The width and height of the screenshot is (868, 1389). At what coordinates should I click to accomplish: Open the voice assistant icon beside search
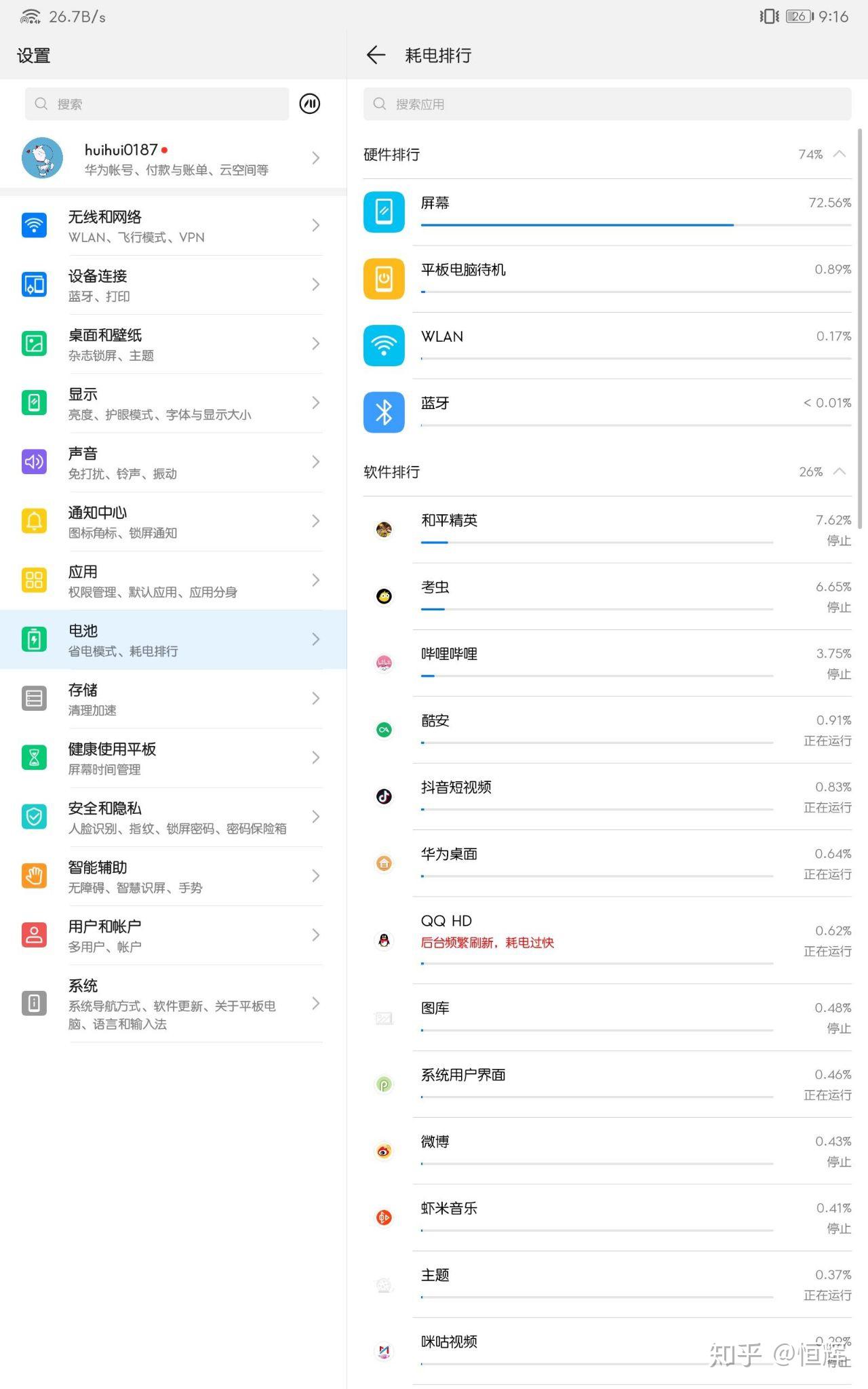coord(310,104)
